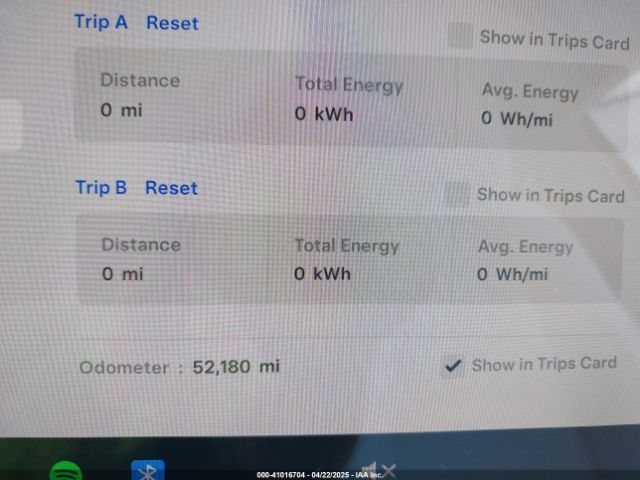Reset the Trip A counters
The height and width of the screenshot is (480, 640).
point(172,23)
